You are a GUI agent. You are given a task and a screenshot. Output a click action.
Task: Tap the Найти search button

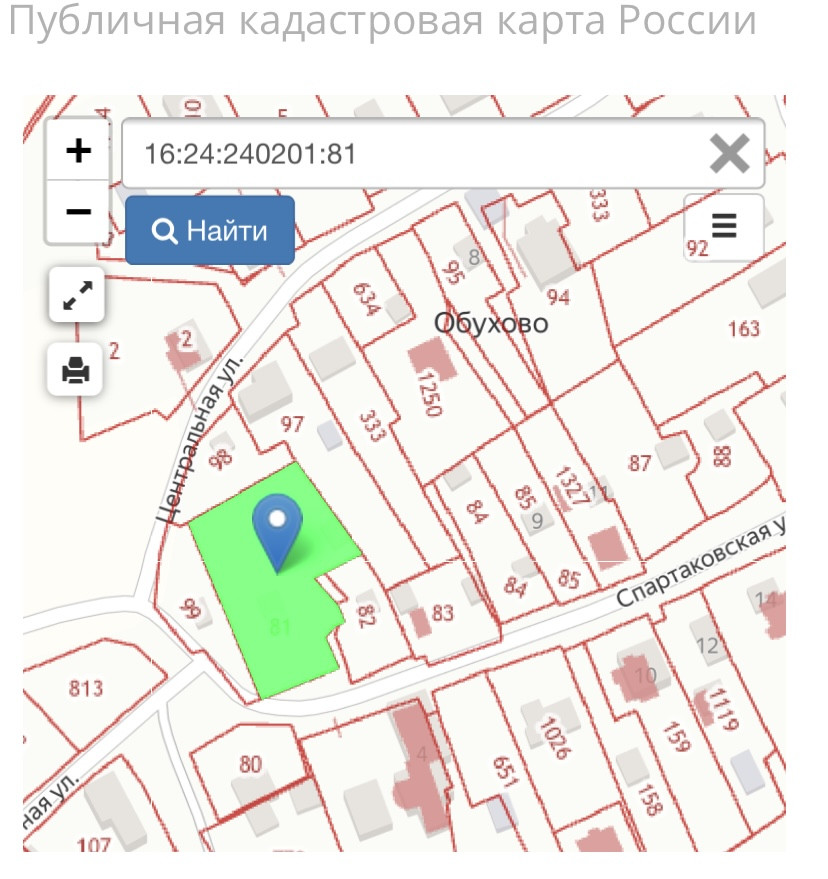click(210, 230)
